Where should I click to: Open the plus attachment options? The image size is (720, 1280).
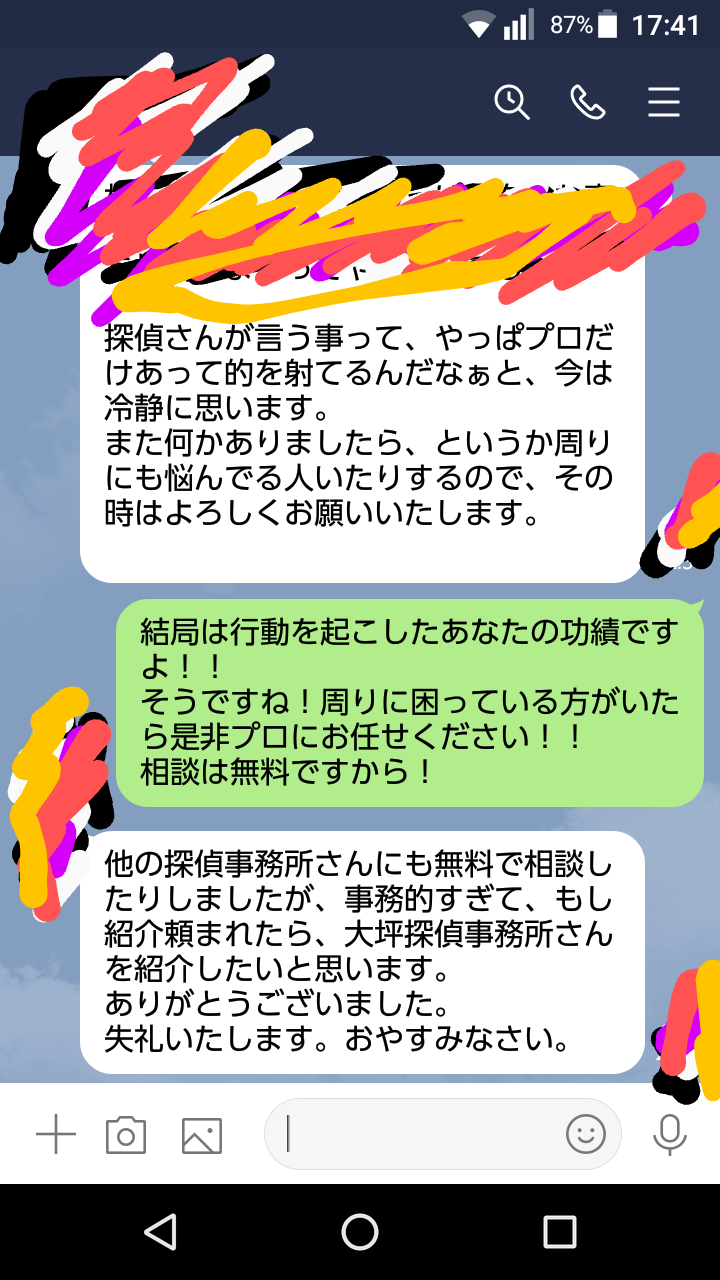point(56,1135)
